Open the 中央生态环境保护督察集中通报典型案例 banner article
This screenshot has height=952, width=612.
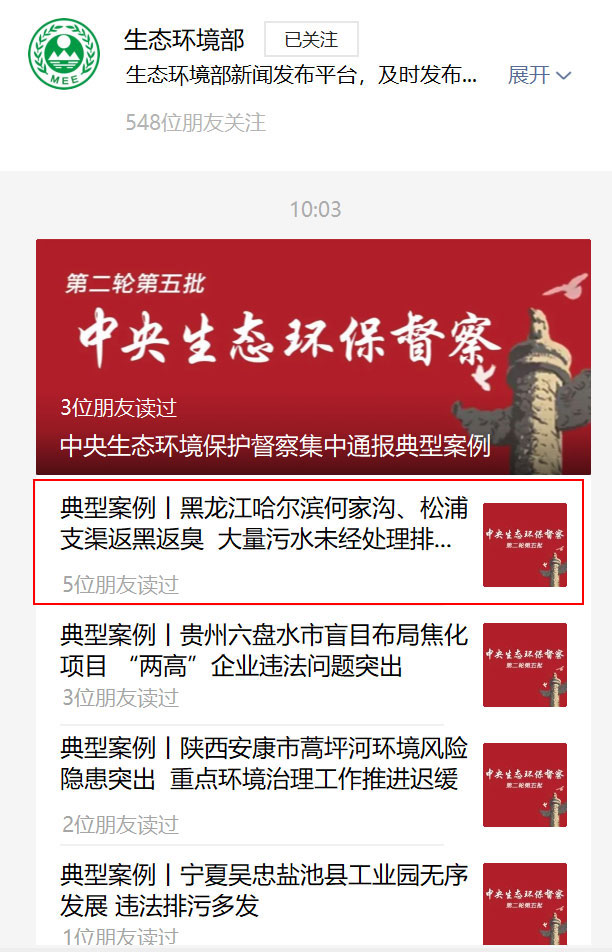313,356
